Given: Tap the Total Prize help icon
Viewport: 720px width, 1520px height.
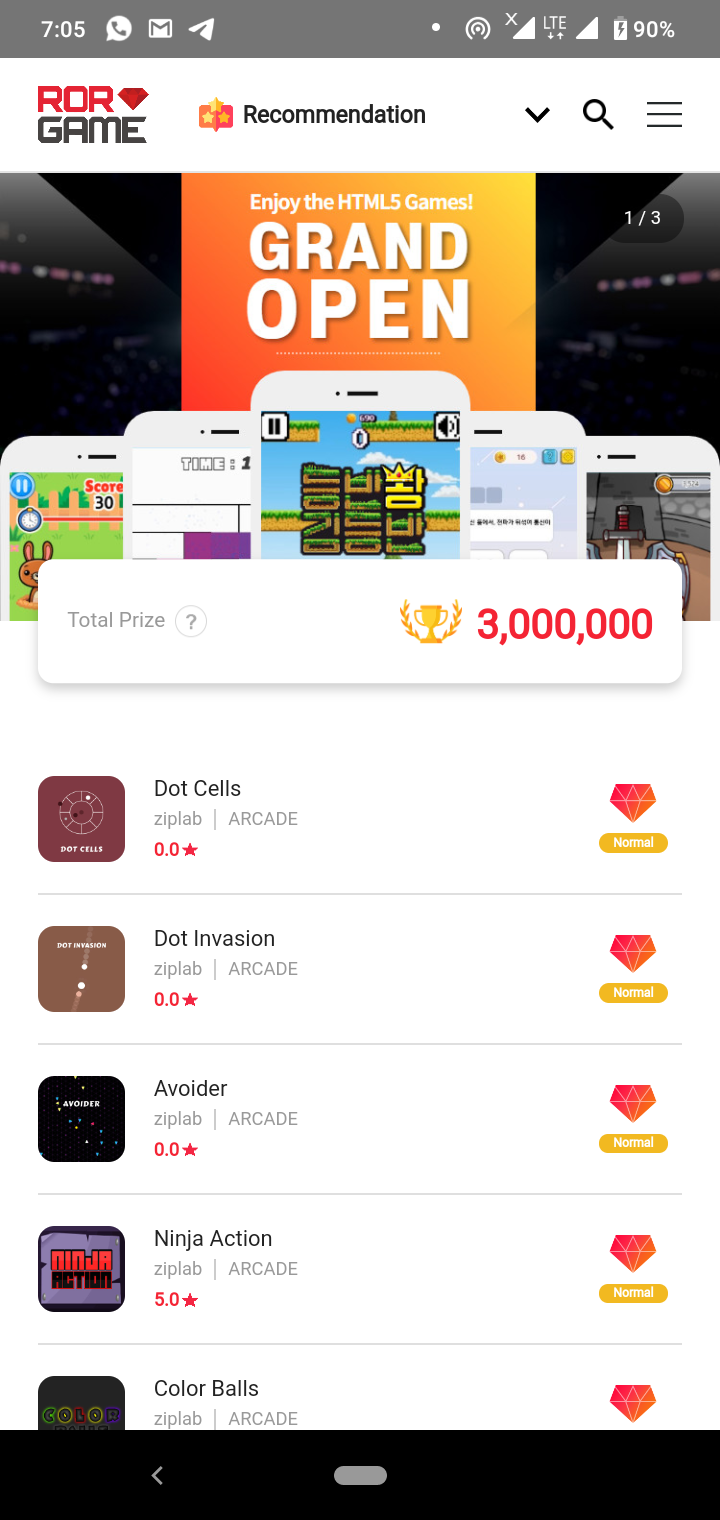Looking at the screenshot, I should (x=191, y=621).
